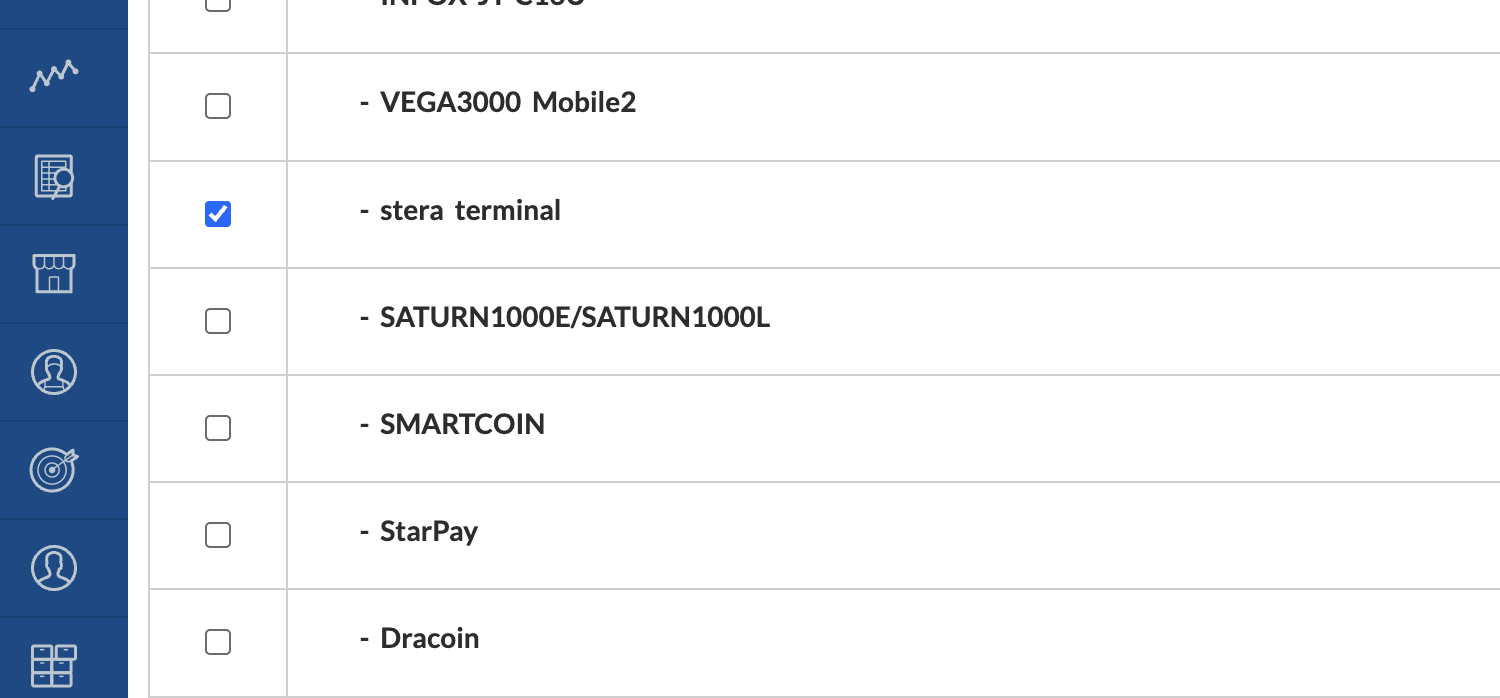
Task: Check the VEGA3000 Mobile2 checkbox
Action: point(218,106)
